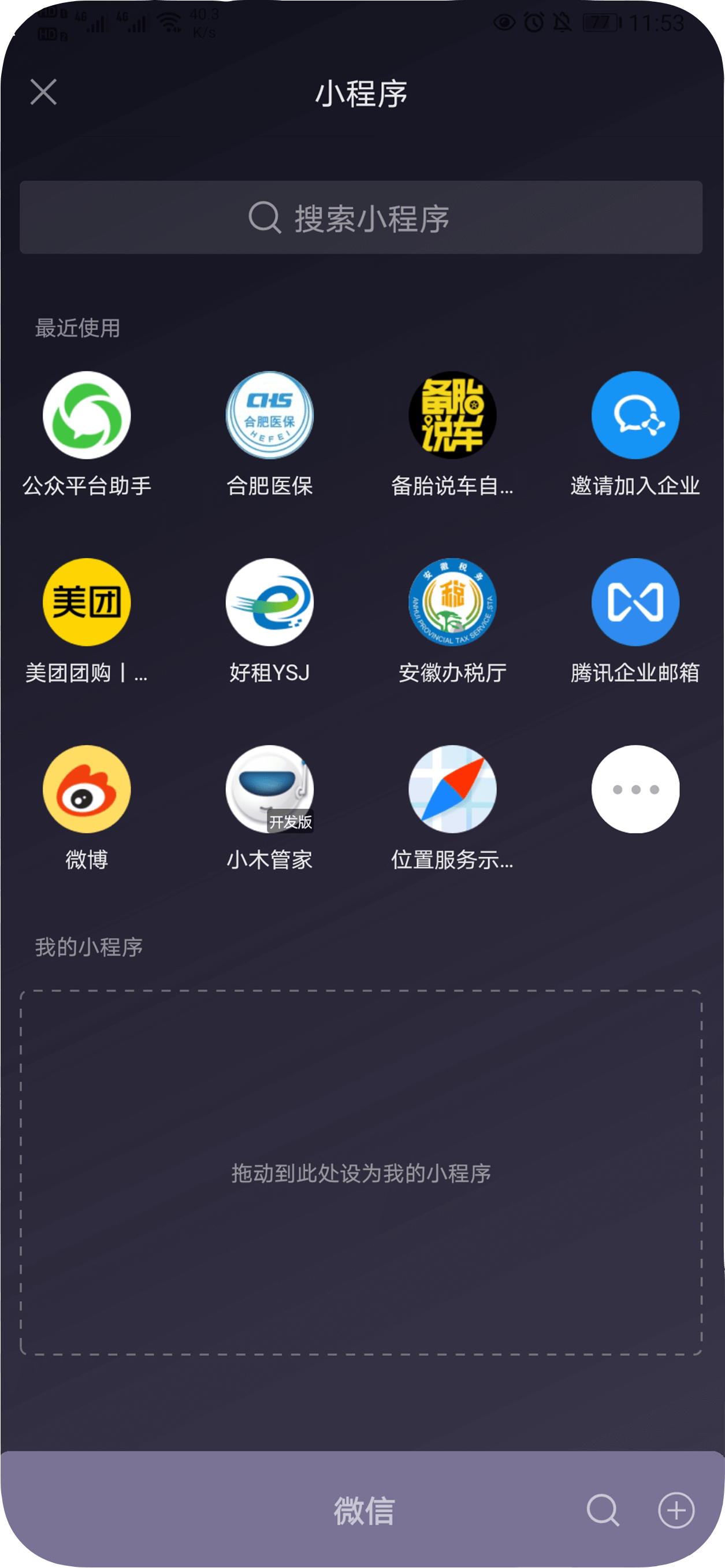Image resolution: width=725 pixels, height=1568 pixels.
Task: Tap the 搜索小程序 search box
Action: (x=361, y=218)
